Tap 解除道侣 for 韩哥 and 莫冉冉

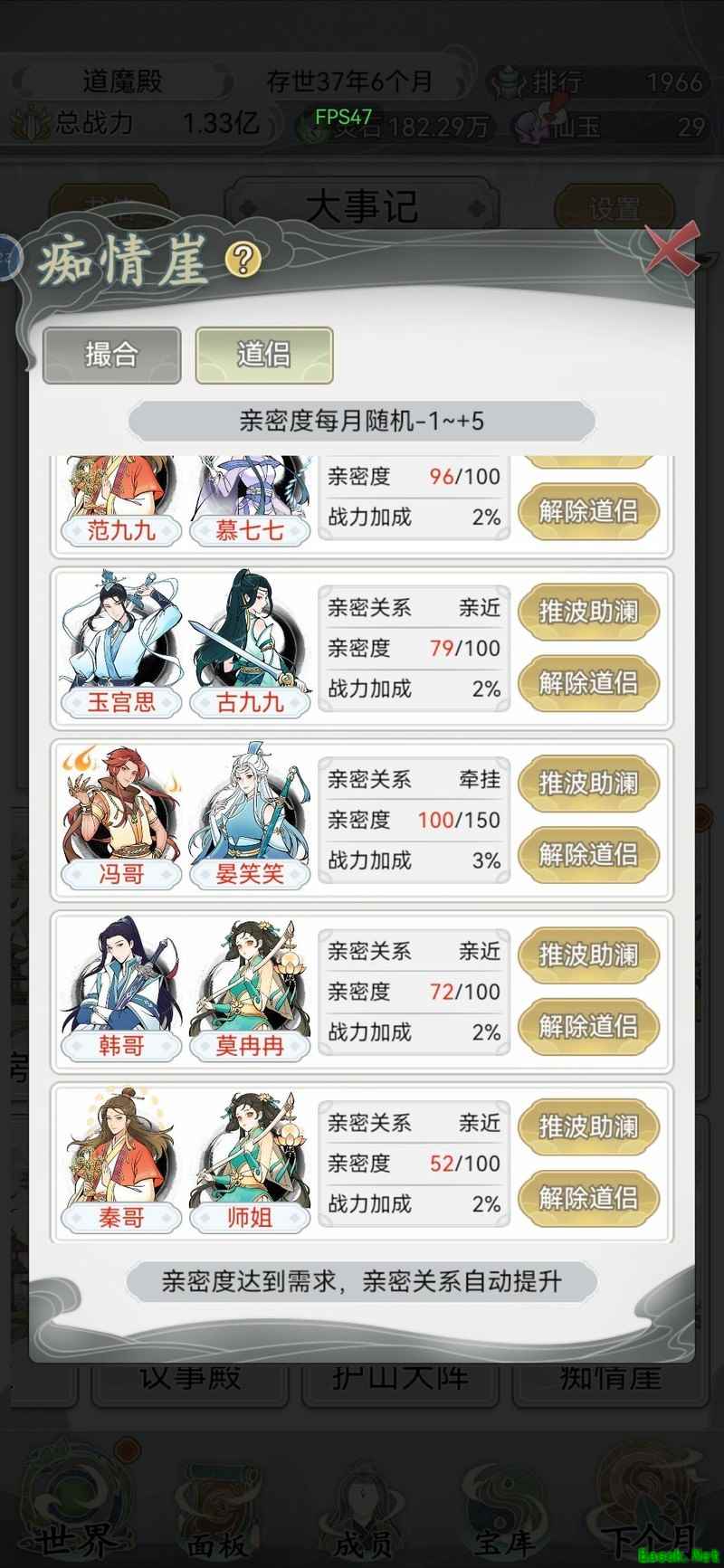588,1027
